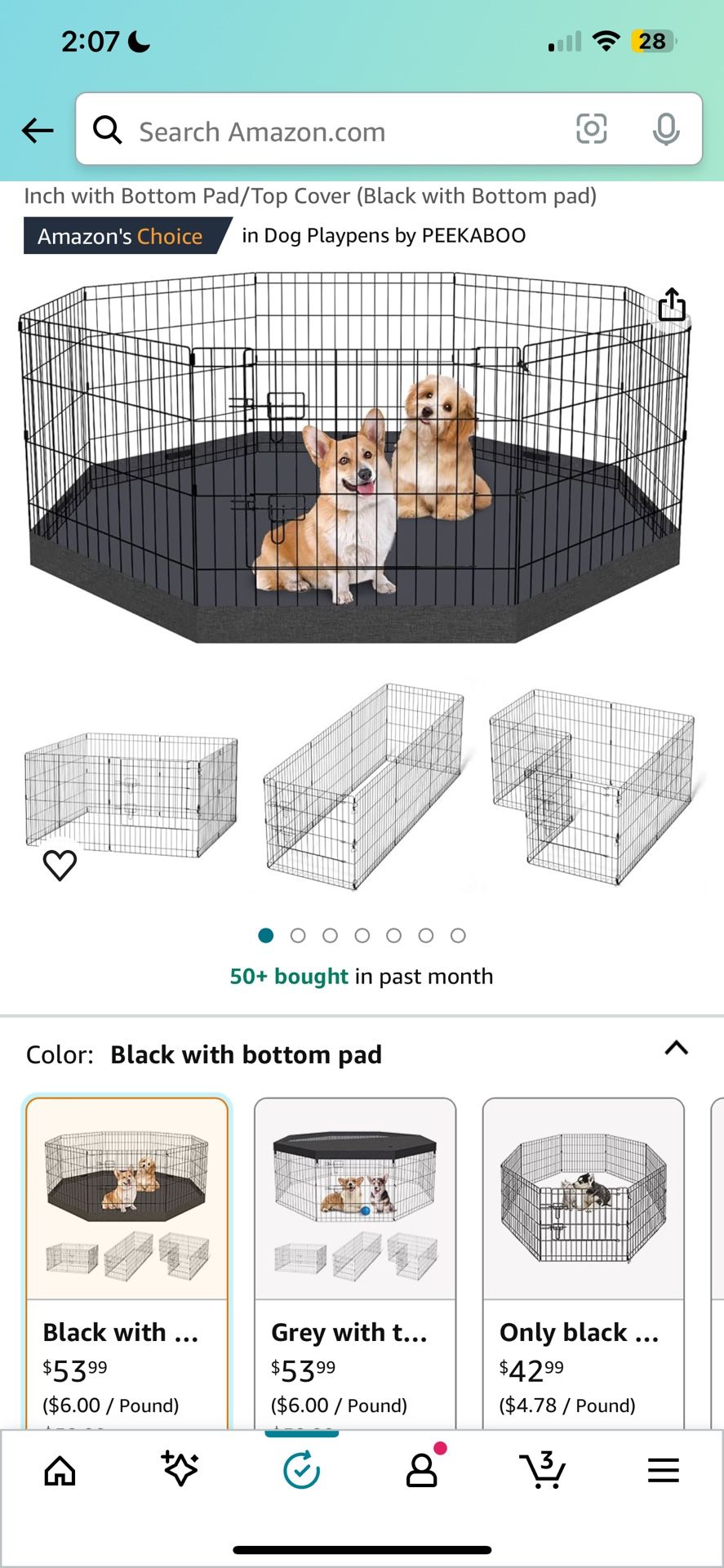Start voice search with the microphone icon
This screenshot has height=1568, width=724.
click(666, 130)
